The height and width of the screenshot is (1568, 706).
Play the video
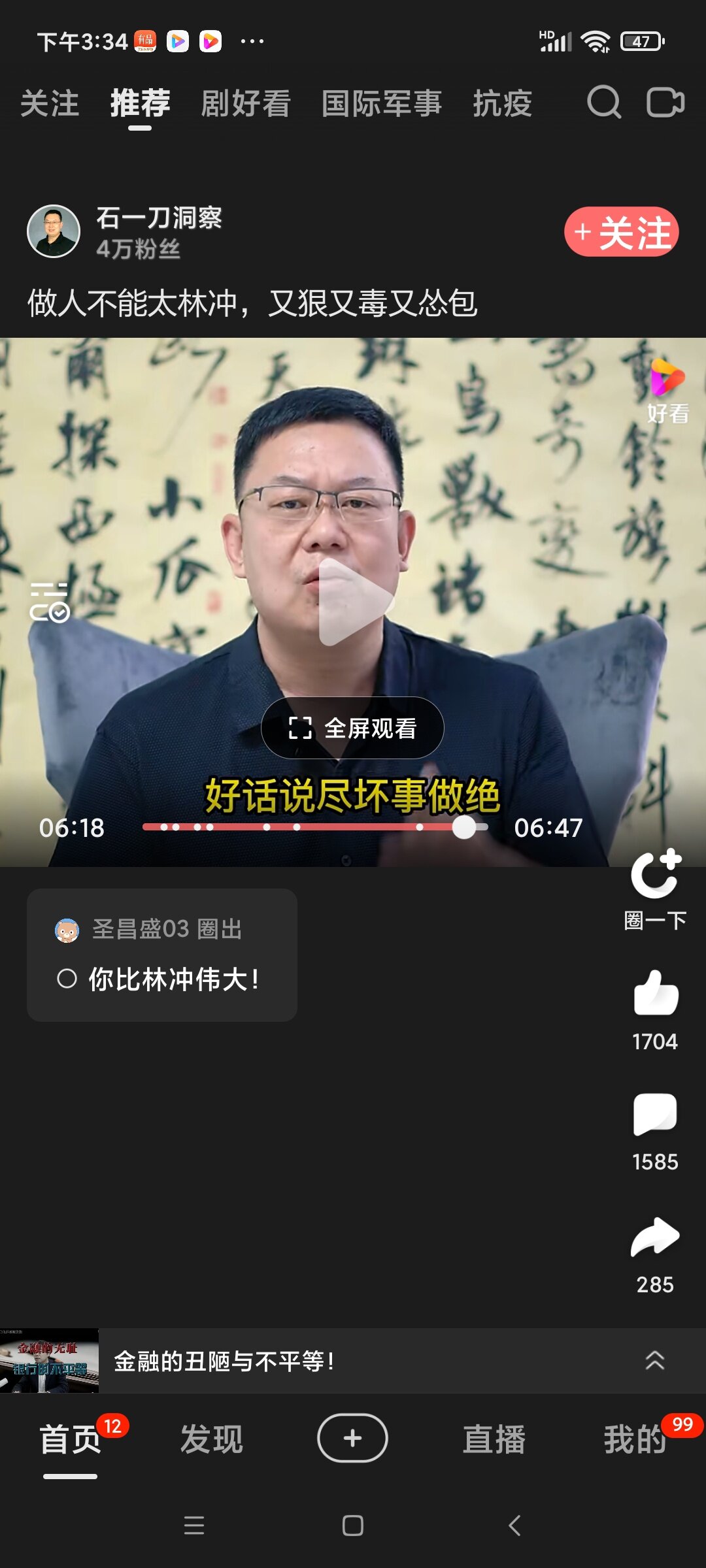coord(353,602)
